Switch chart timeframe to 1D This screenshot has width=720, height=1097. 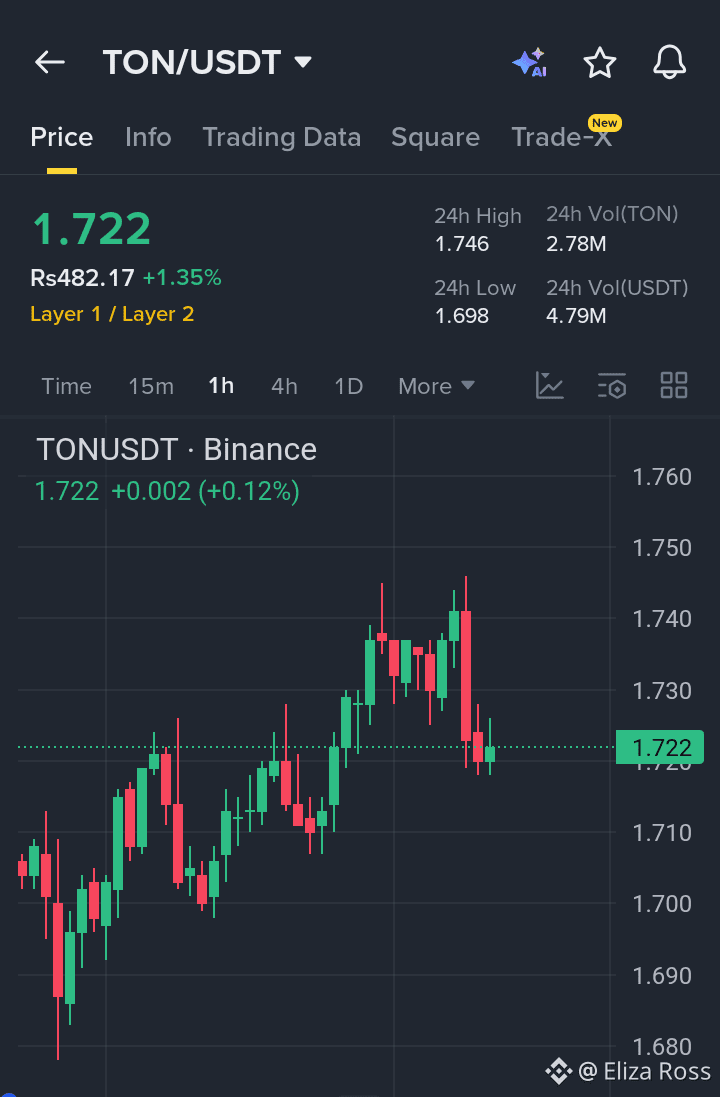348,385
